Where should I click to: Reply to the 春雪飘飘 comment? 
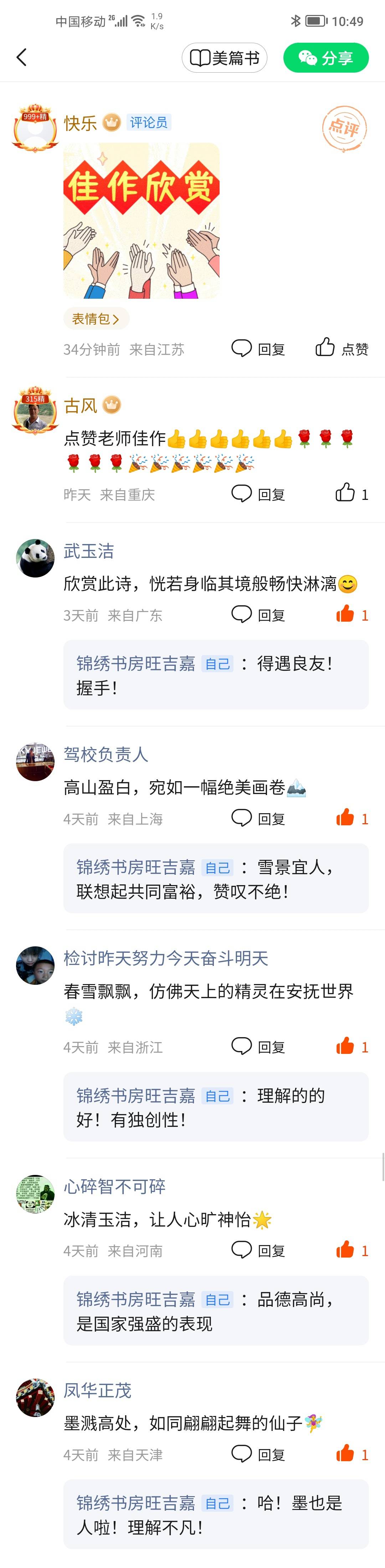pos(259,1047)
